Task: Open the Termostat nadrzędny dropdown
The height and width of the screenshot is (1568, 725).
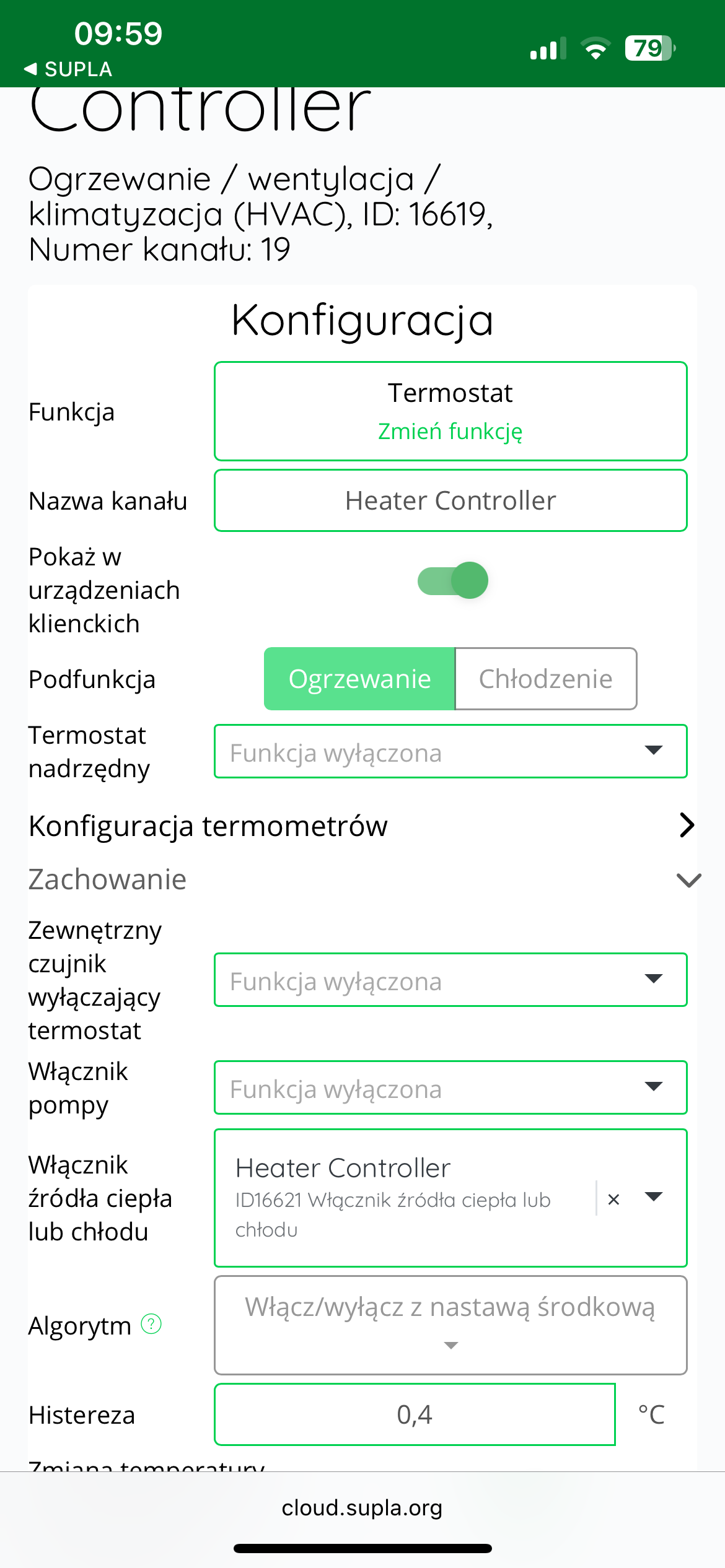Action: (x=450, y=751)
